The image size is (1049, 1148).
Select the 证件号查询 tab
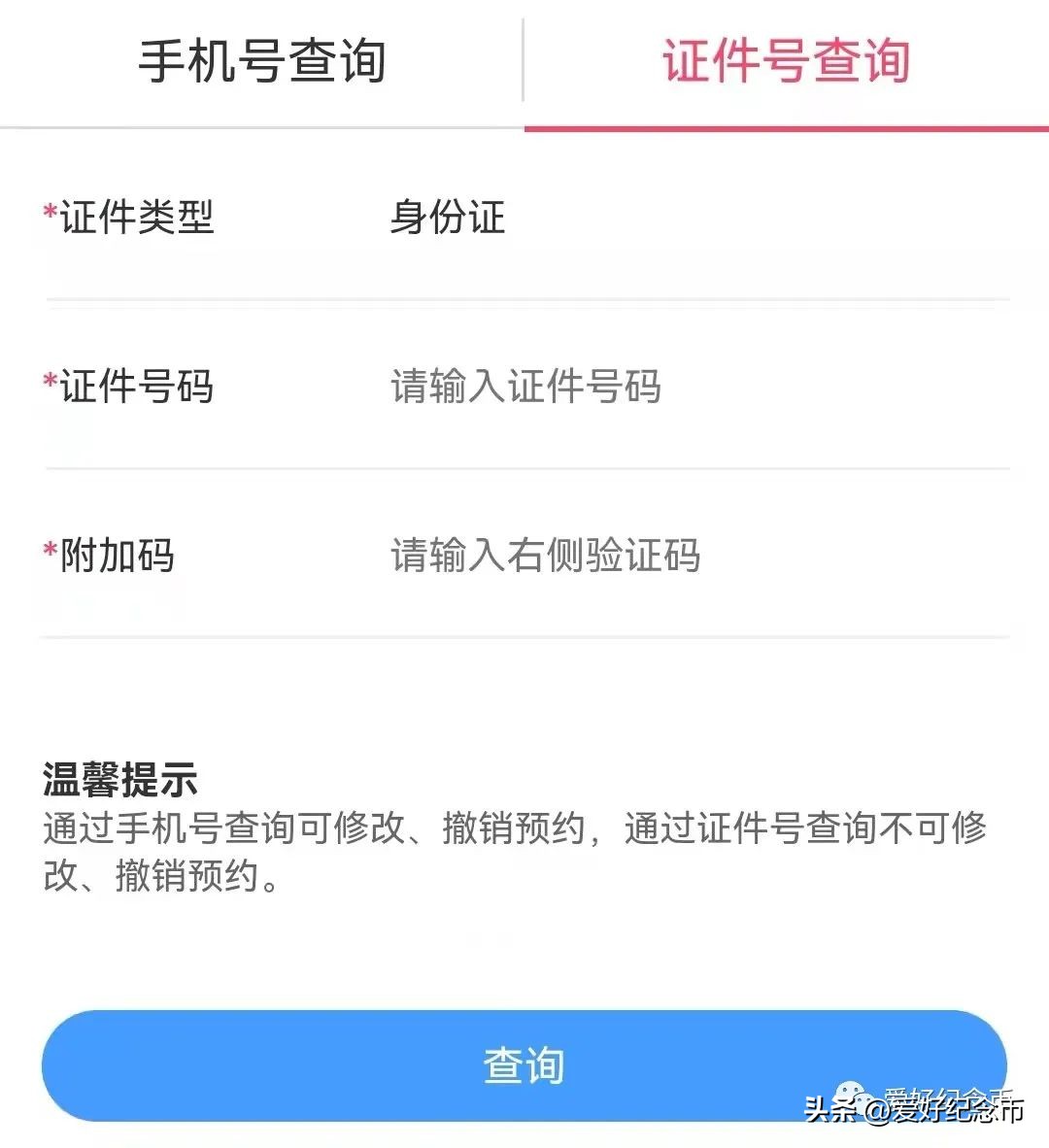coord(787,61)
